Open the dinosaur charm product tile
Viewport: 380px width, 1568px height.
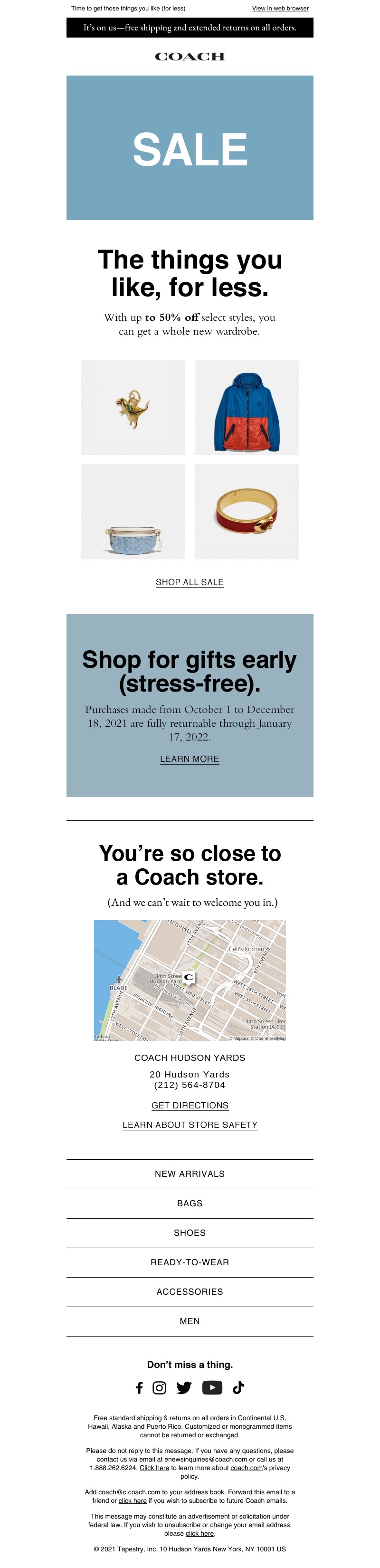click(x=133, y=407)
